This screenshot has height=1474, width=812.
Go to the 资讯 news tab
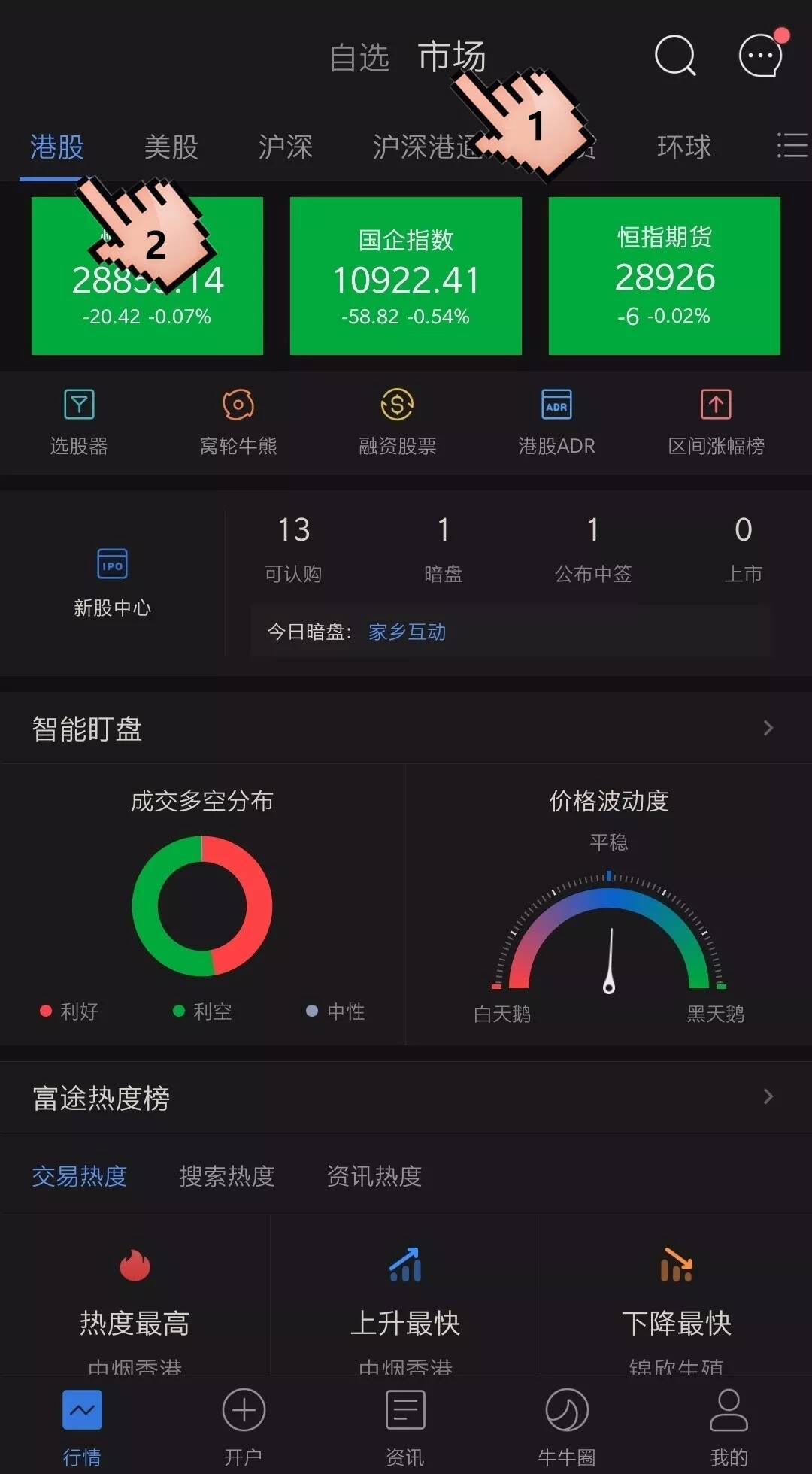pos(405,1426)
